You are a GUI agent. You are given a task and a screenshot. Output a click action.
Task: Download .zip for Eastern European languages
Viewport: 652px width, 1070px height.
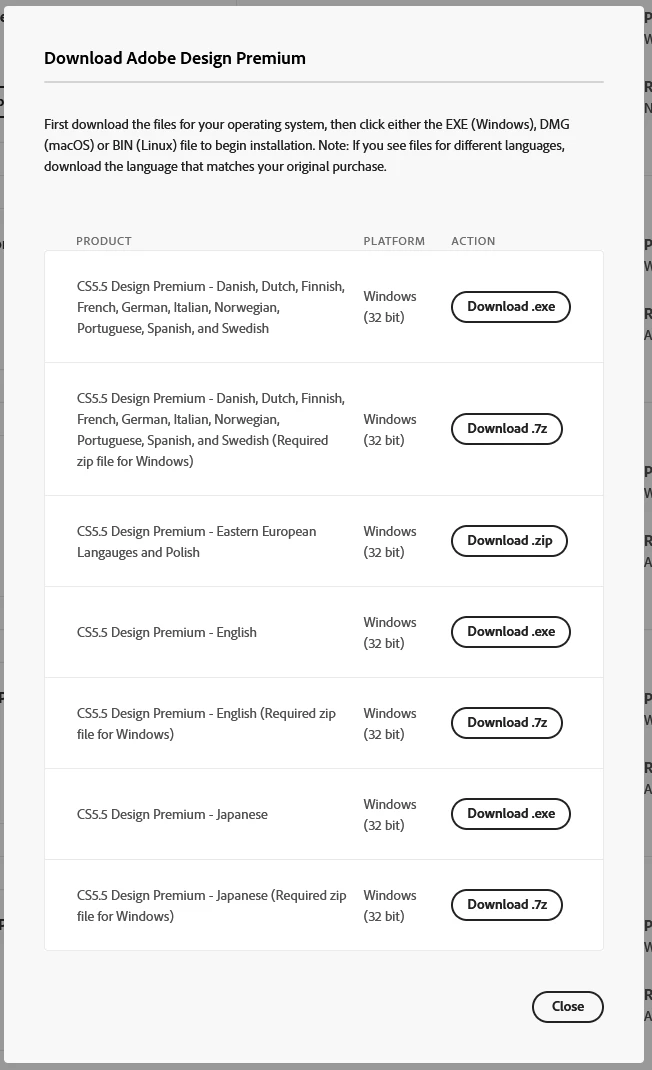click(509, 541)
